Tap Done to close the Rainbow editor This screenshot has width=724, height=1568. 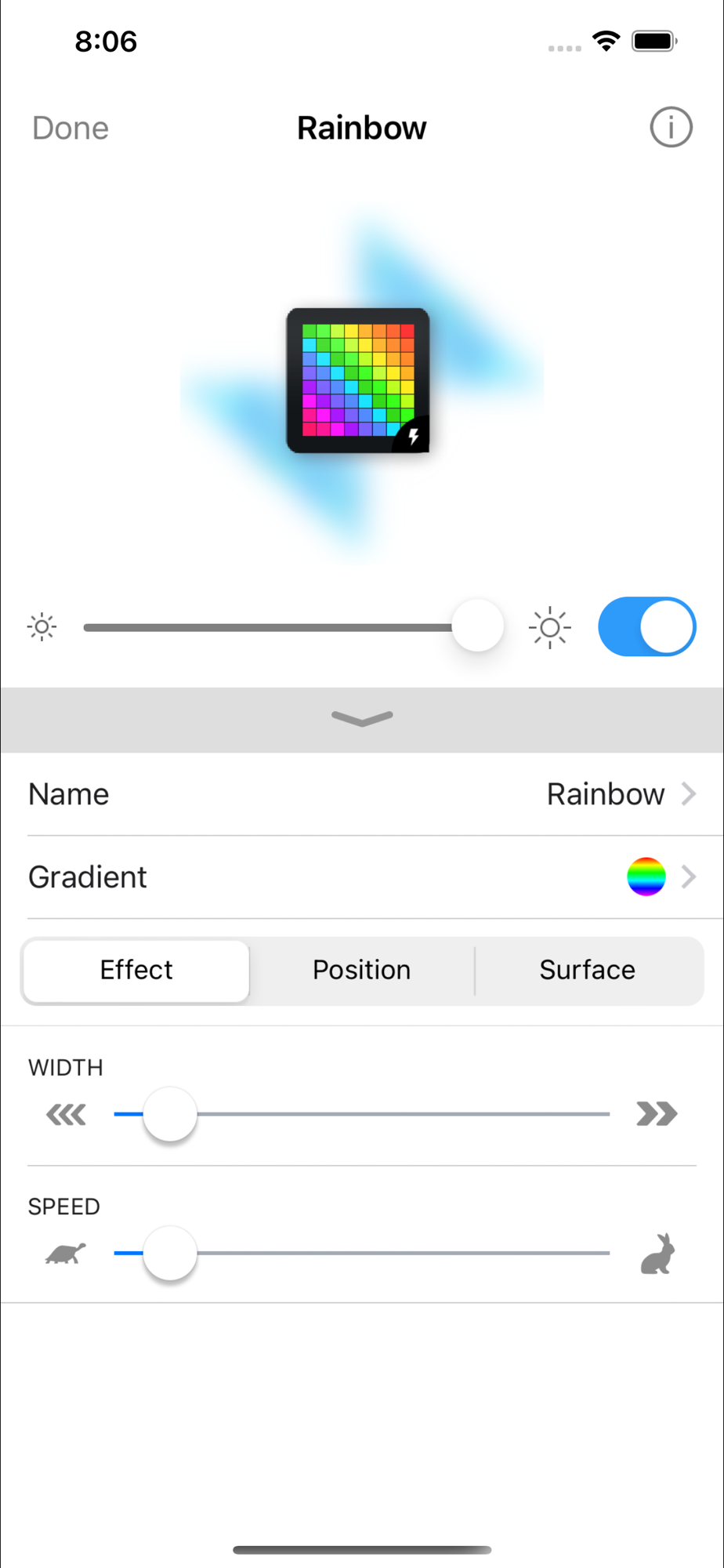pos(71,128)
